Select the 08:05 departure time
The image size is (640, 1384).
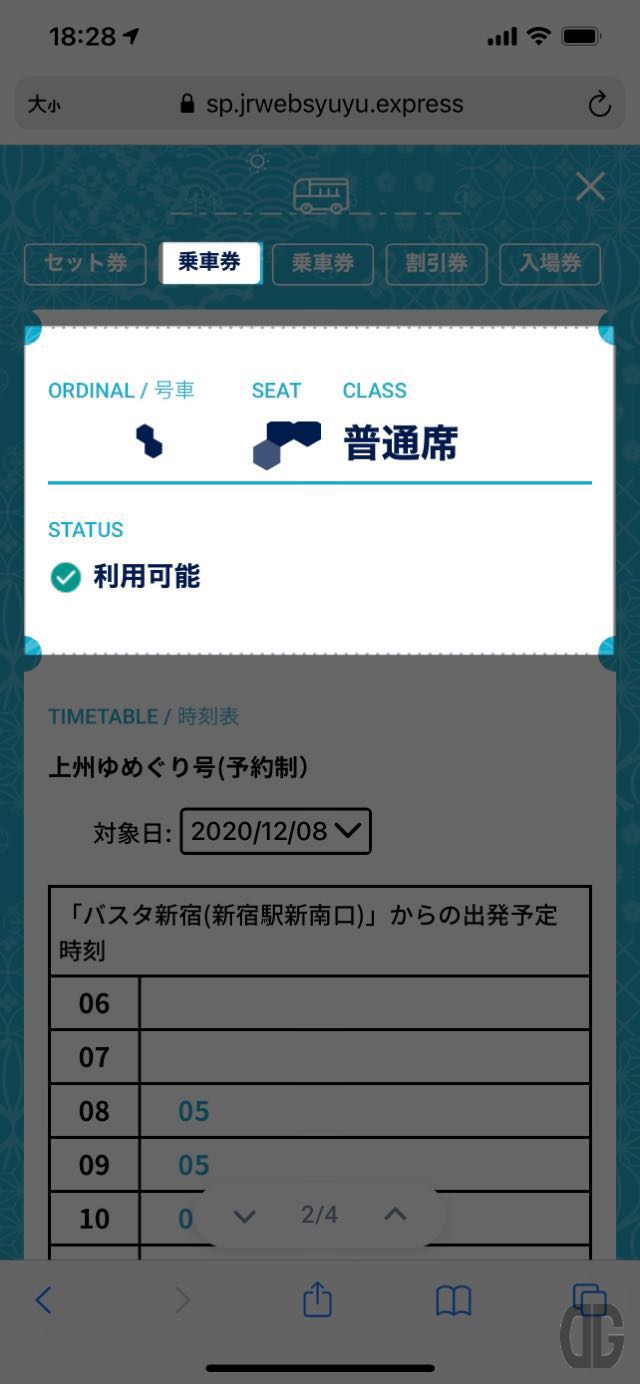[194, 1111]
